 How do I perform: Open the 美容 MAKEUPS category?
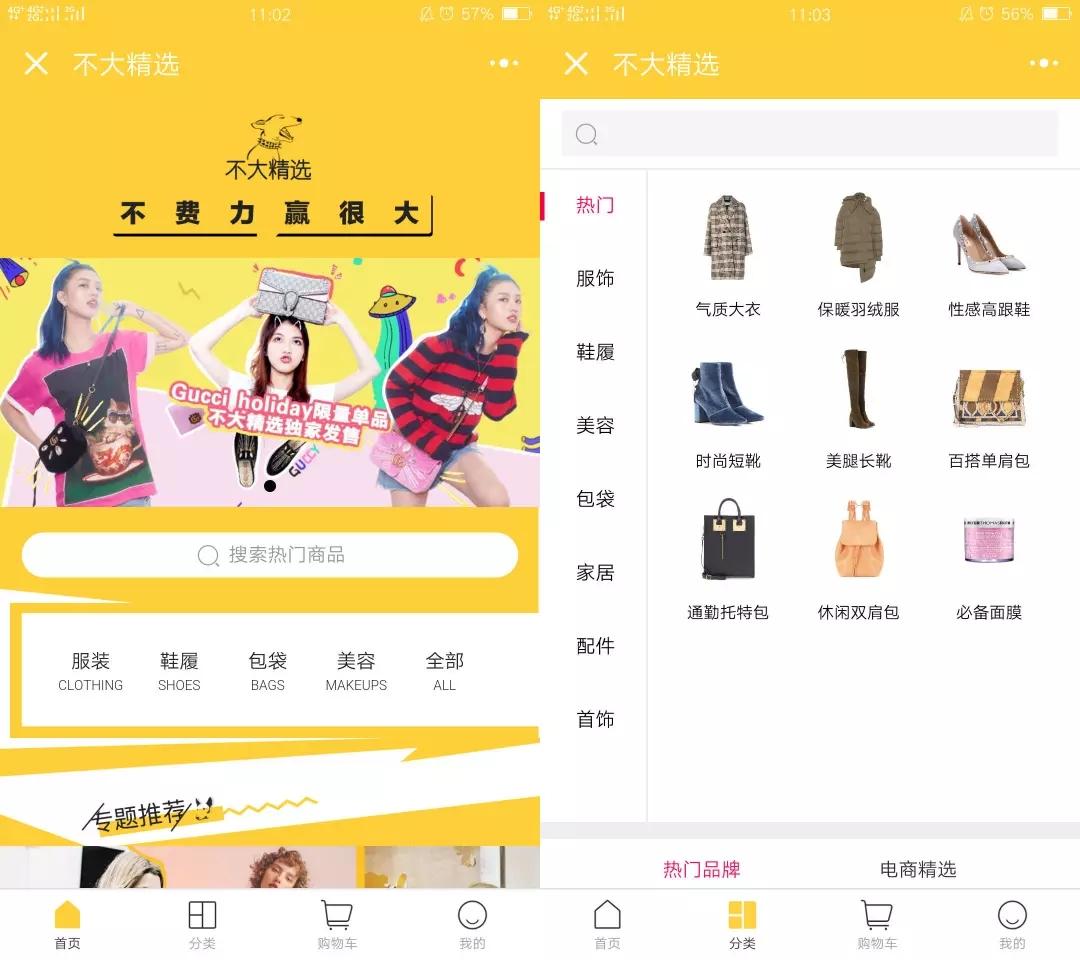(x=356, y=671)
